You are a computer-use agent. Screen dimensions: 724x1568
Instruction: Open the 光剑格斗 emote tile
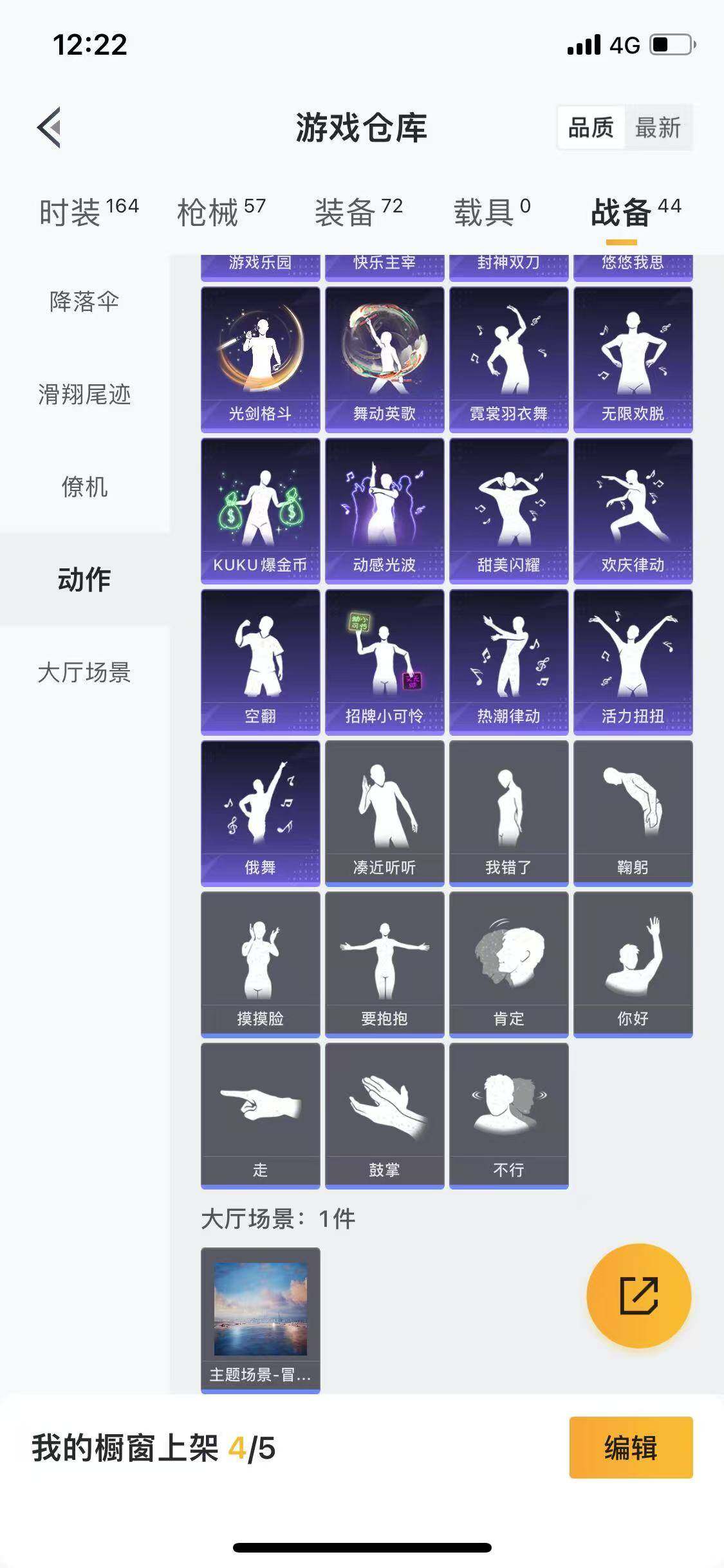[x=260, y=359]
